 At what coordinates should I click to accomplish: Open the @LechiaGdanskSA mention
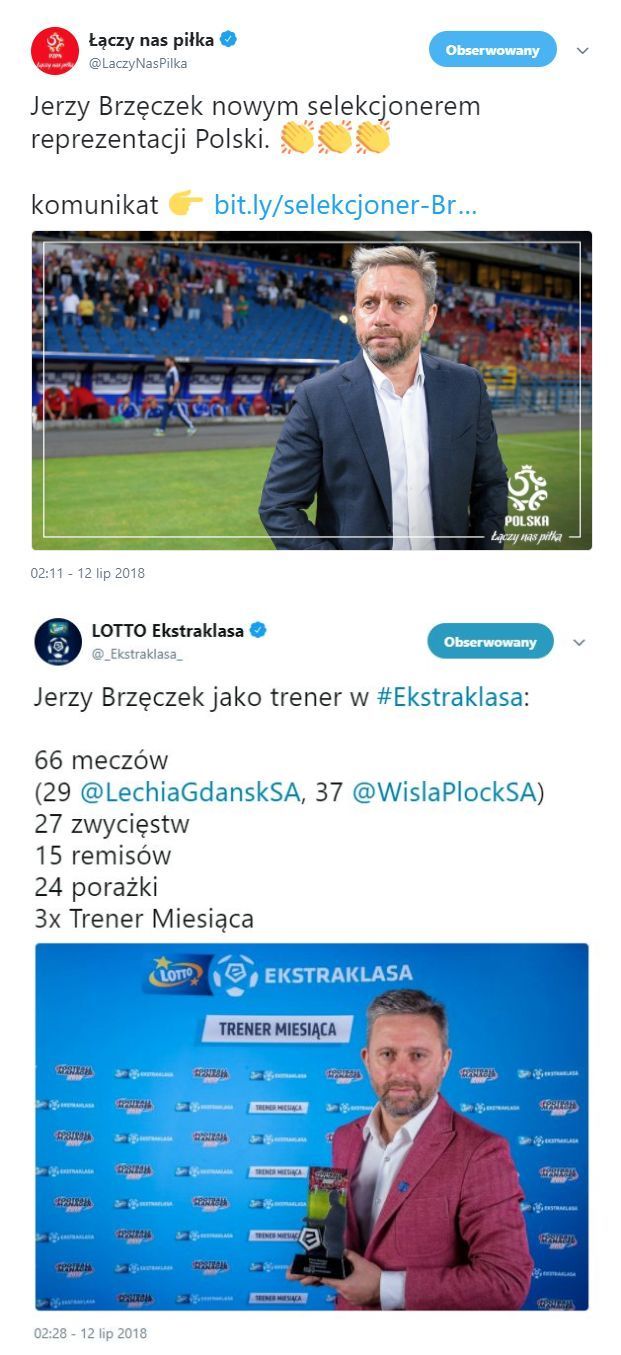tap(190, 793)
